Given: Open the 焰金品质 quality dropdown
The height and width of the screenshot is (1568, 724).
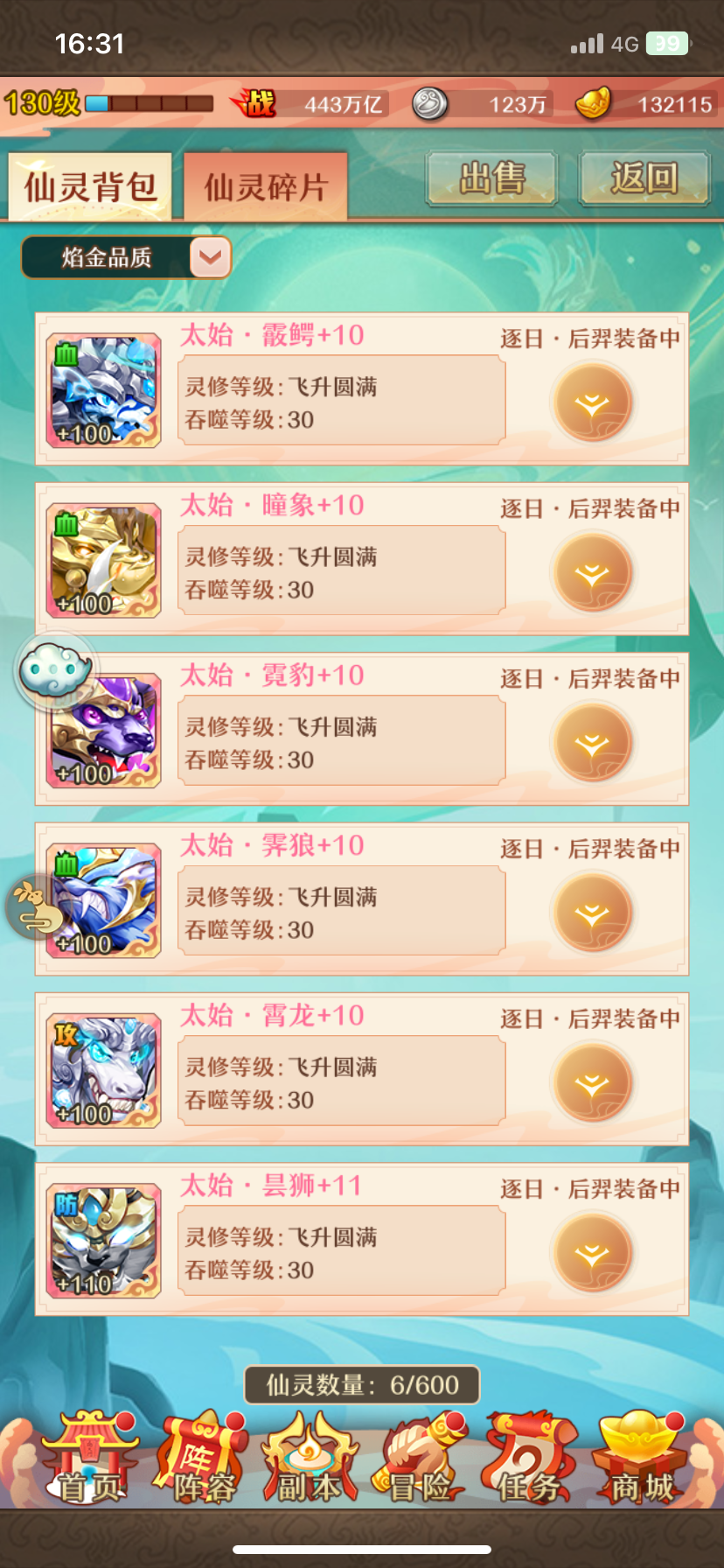Looking at the screenshot, I should pos(126,257).
